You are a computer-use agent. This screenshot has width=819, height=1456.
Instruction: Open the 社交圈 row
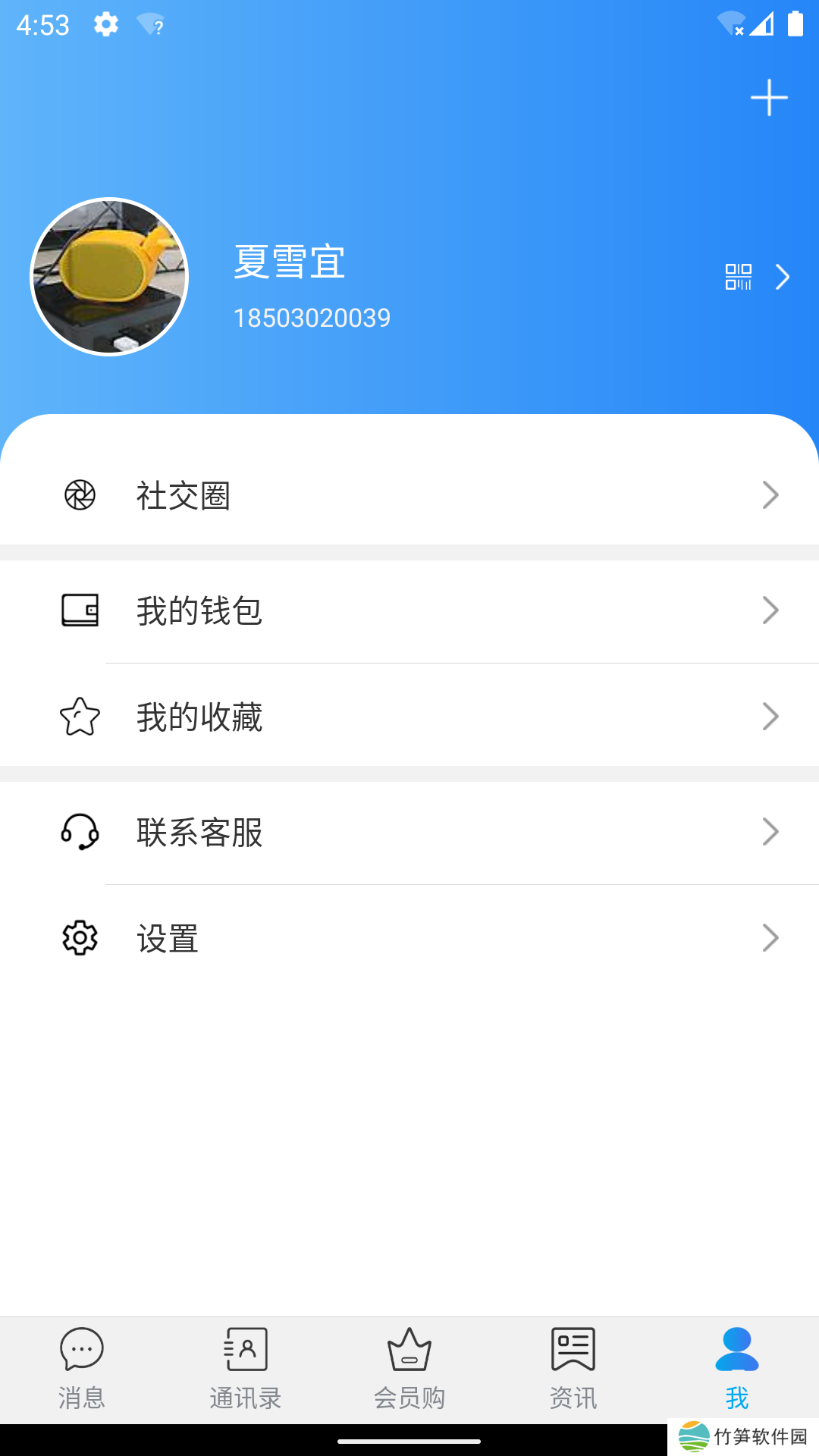pos(409,495)
